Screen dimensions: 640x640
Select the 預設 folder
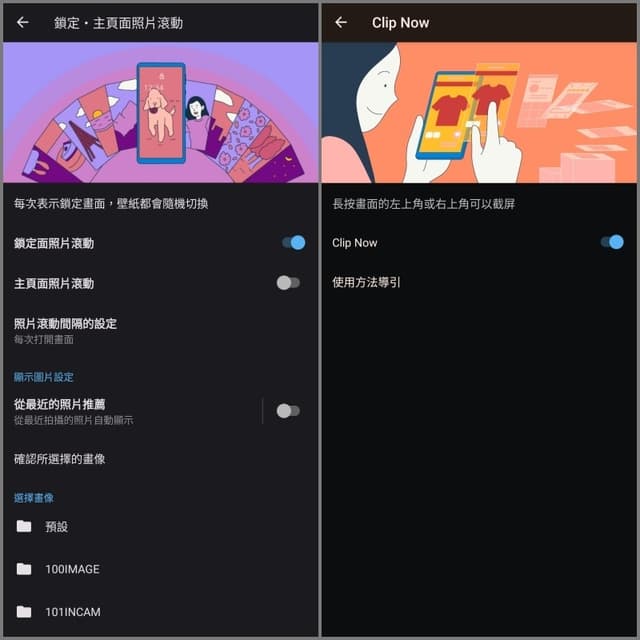[56, 527]
